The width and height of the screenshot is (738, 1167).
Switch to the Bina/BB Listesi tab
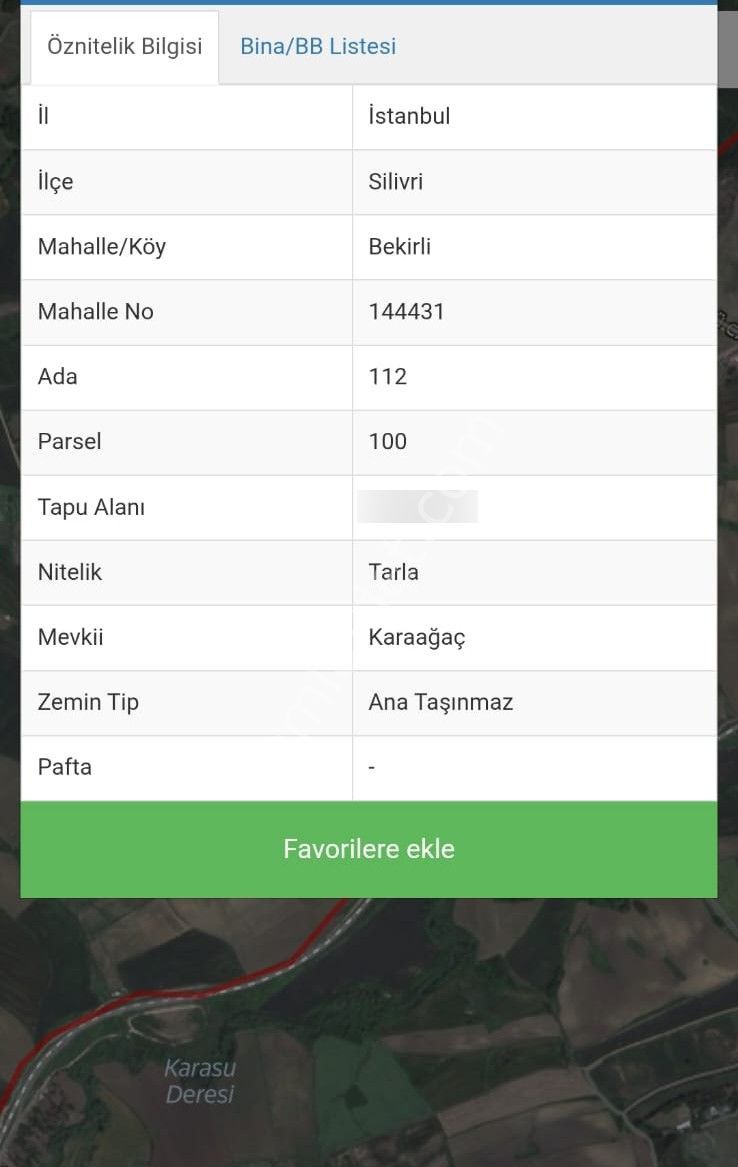[318, 46]
